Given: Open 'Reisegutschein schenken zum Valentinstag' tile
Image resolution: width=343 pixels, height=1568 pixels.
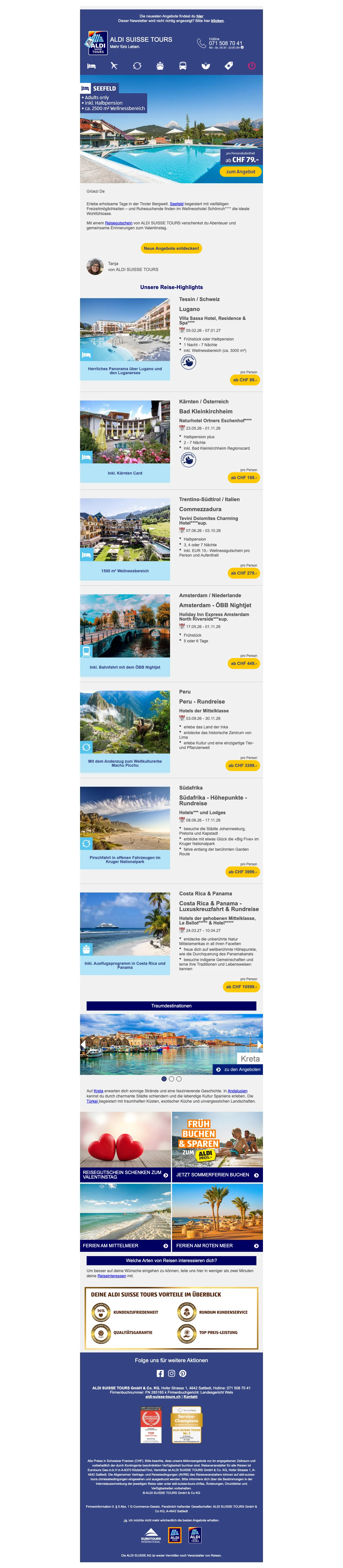Looking at the screenshot, I should 125,1175.
